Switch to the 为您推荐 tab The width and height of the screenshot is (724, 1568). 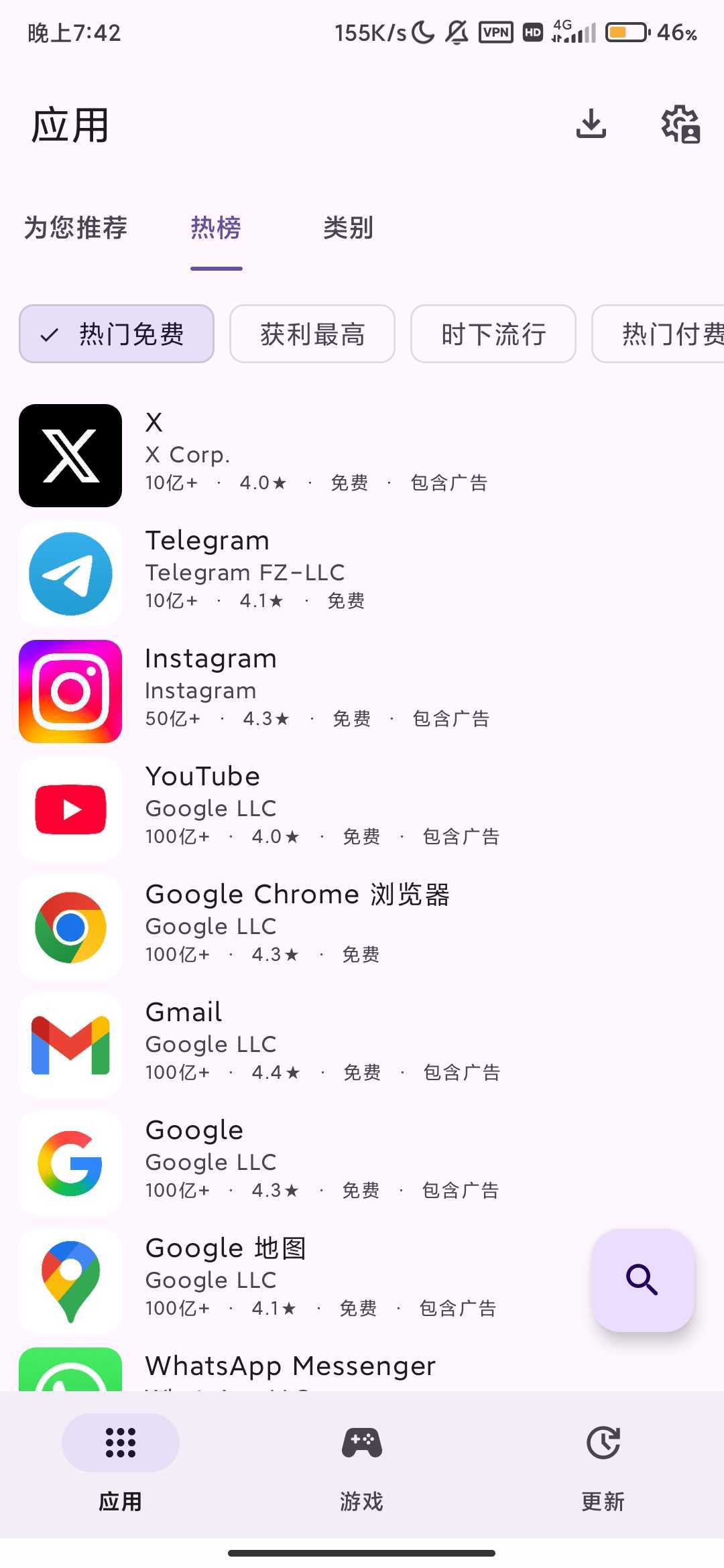click(75, 228)
